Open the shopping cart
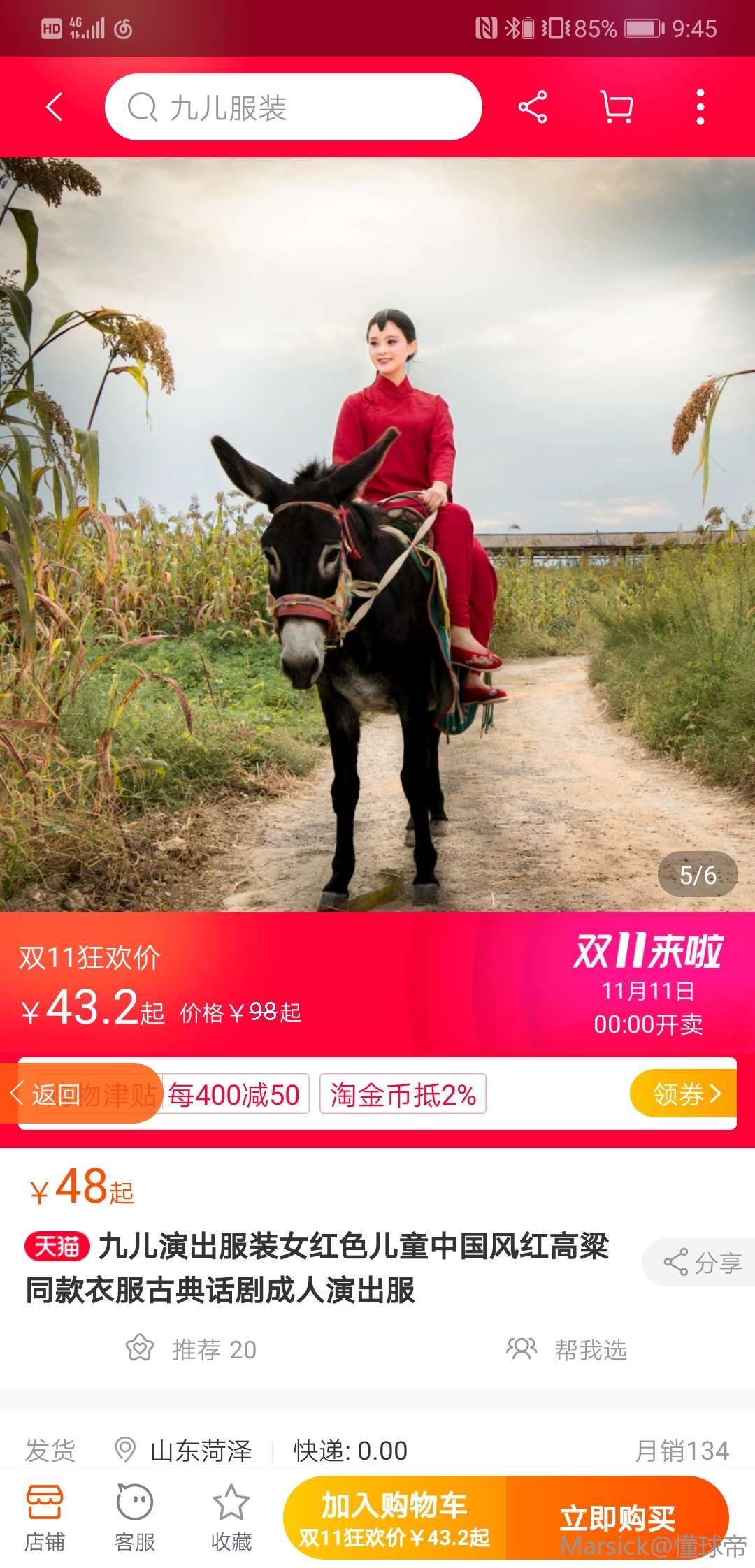This screenshot has width=755, height=1568. (x=617, y=107)
